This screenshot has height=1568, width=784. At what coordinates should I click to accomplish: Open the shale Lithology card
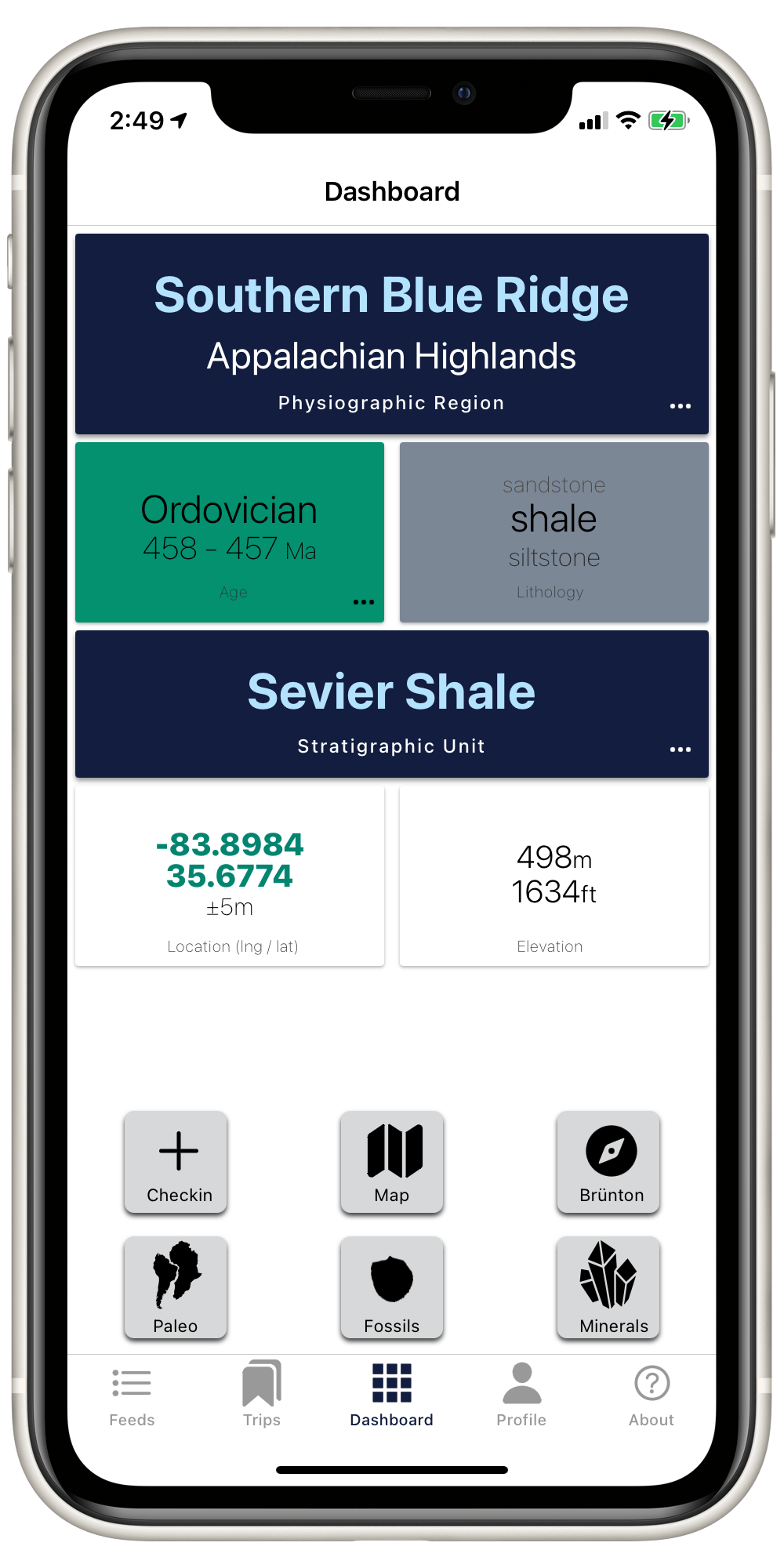click(554, 532)
